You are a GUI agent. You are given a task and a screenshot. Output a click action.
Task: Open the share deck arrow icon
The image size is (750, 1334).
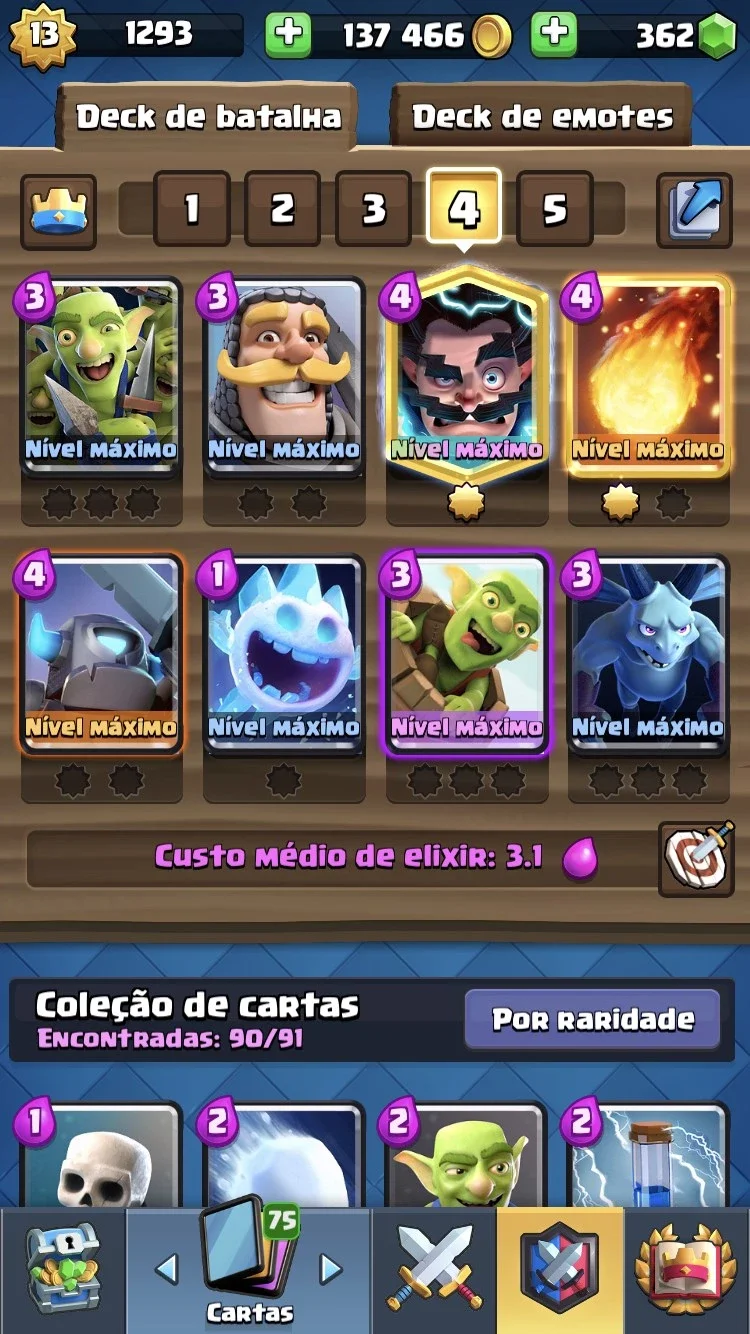coord(694,210)
